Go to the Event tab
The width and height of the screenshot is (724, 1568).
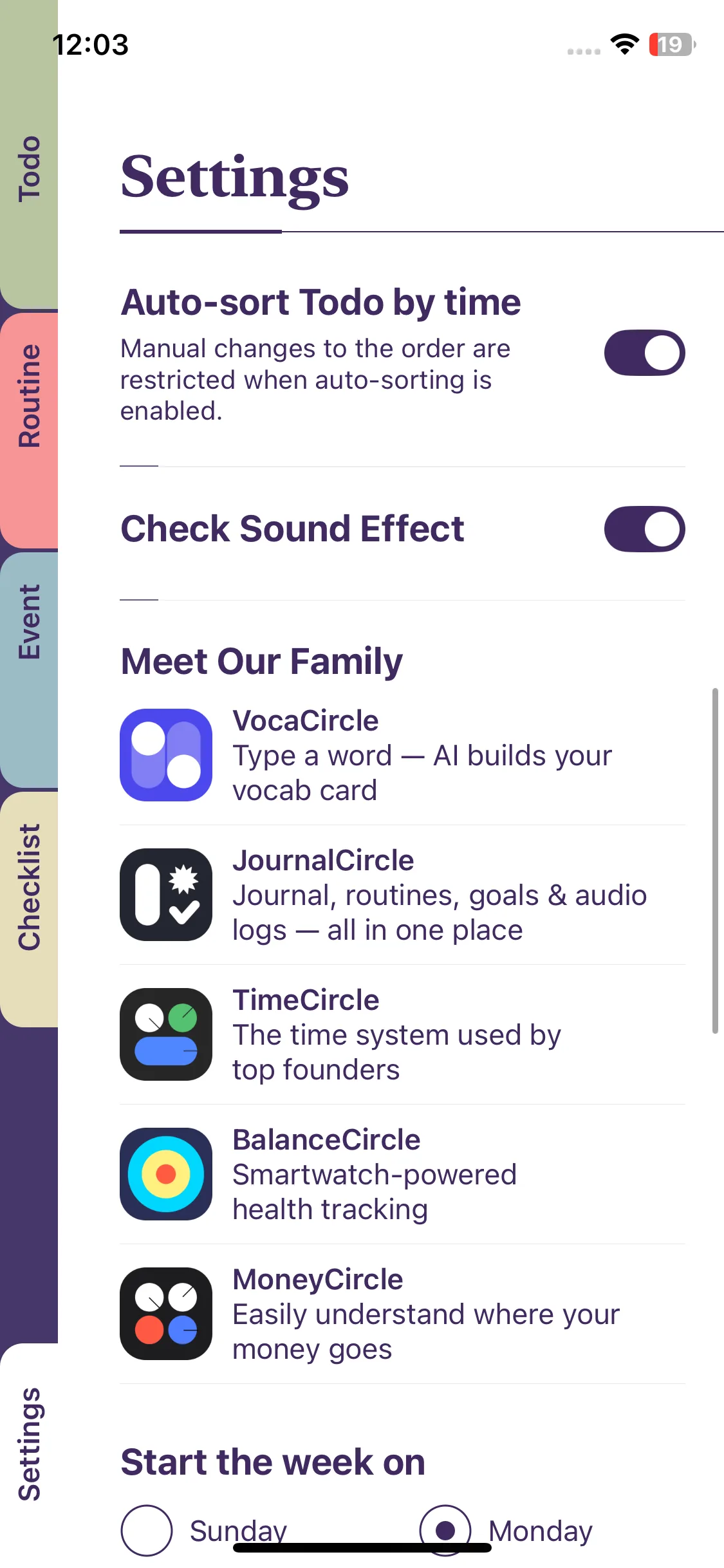[x=29, y=622]
